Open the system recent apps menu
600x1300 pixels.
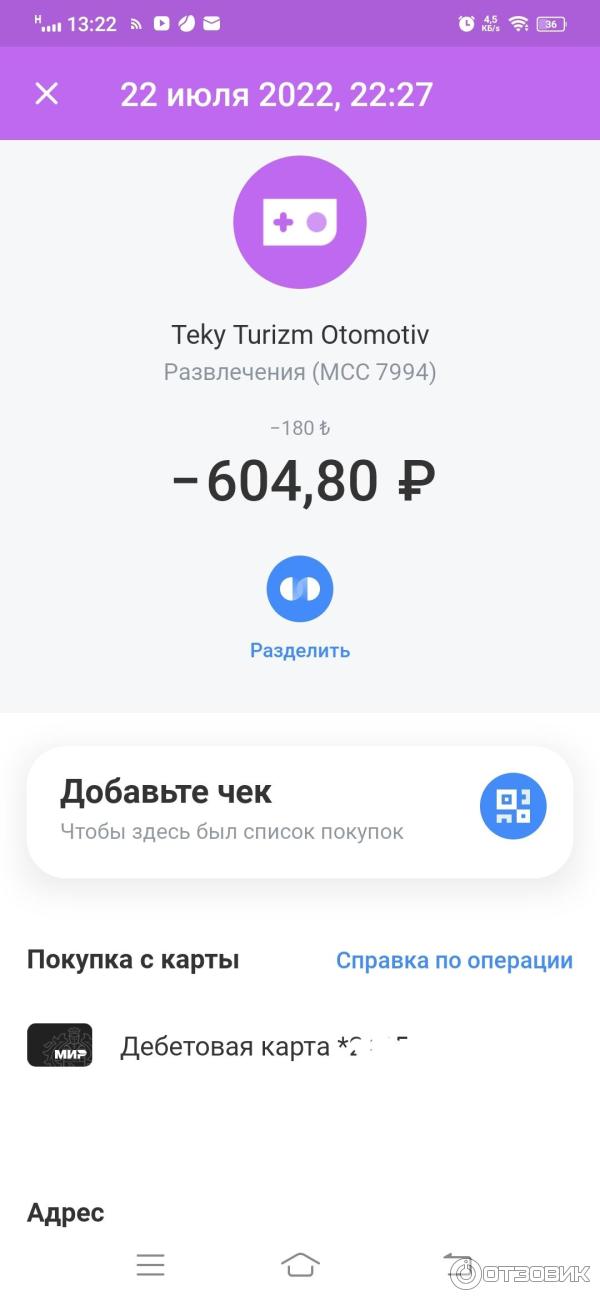click(x=150, y=1265)
